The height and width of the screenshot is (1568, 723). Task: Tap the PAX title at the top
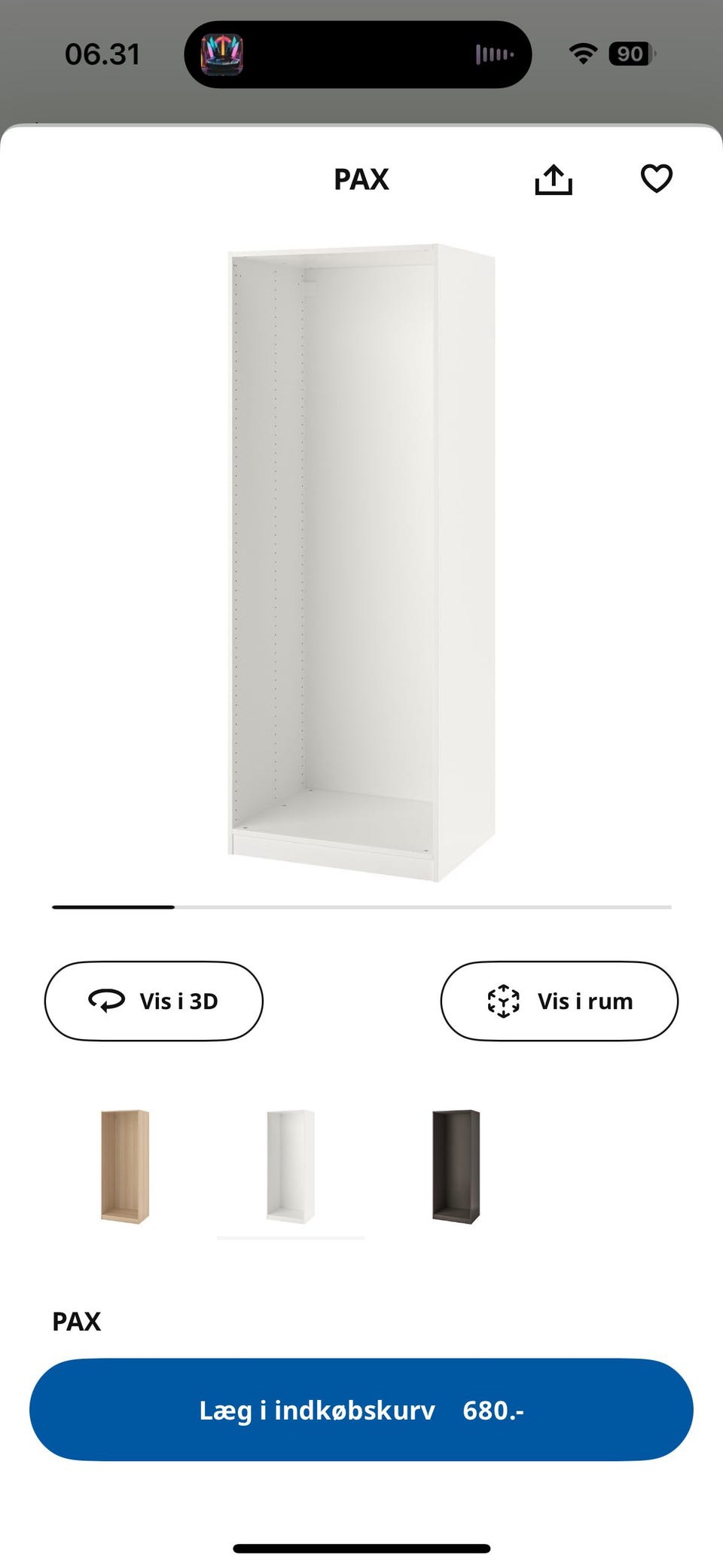pyautogui.click(x=361, y=179)
